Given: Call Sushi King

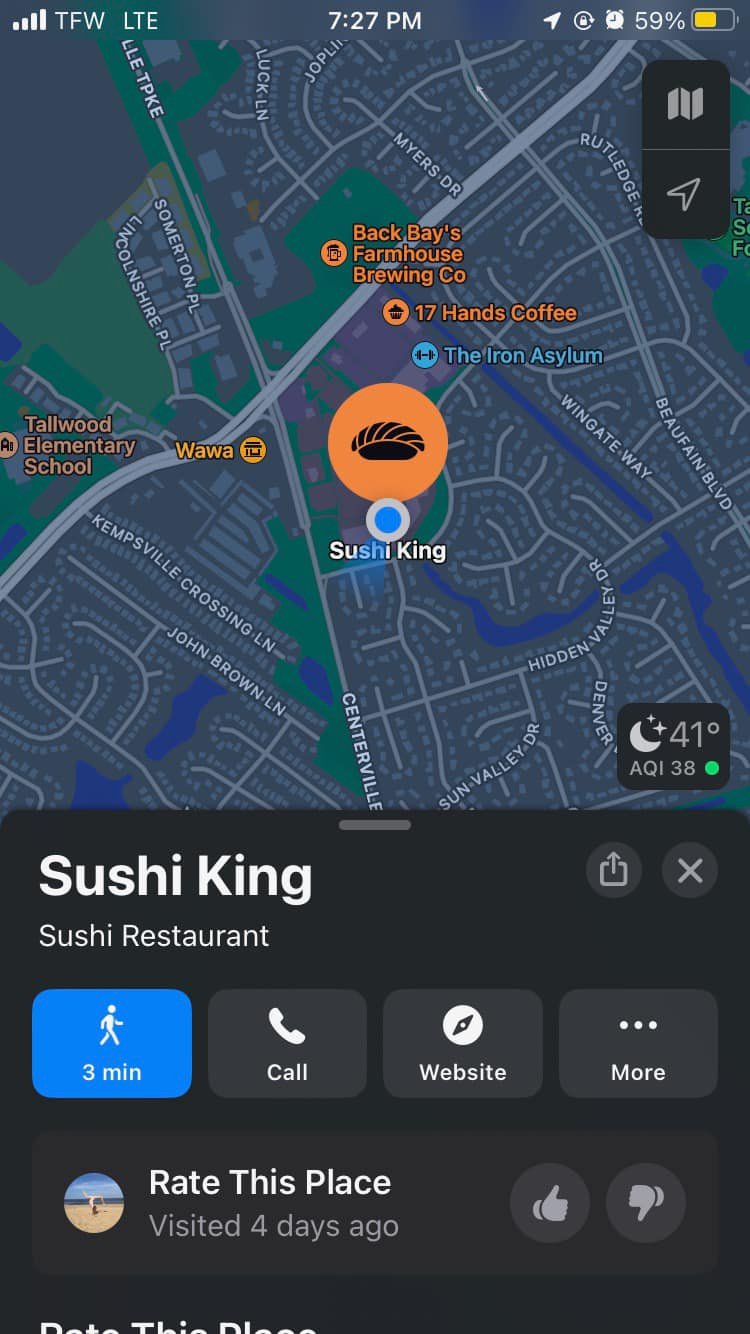Looking at the screenshot, I should tap(287, 1043).
